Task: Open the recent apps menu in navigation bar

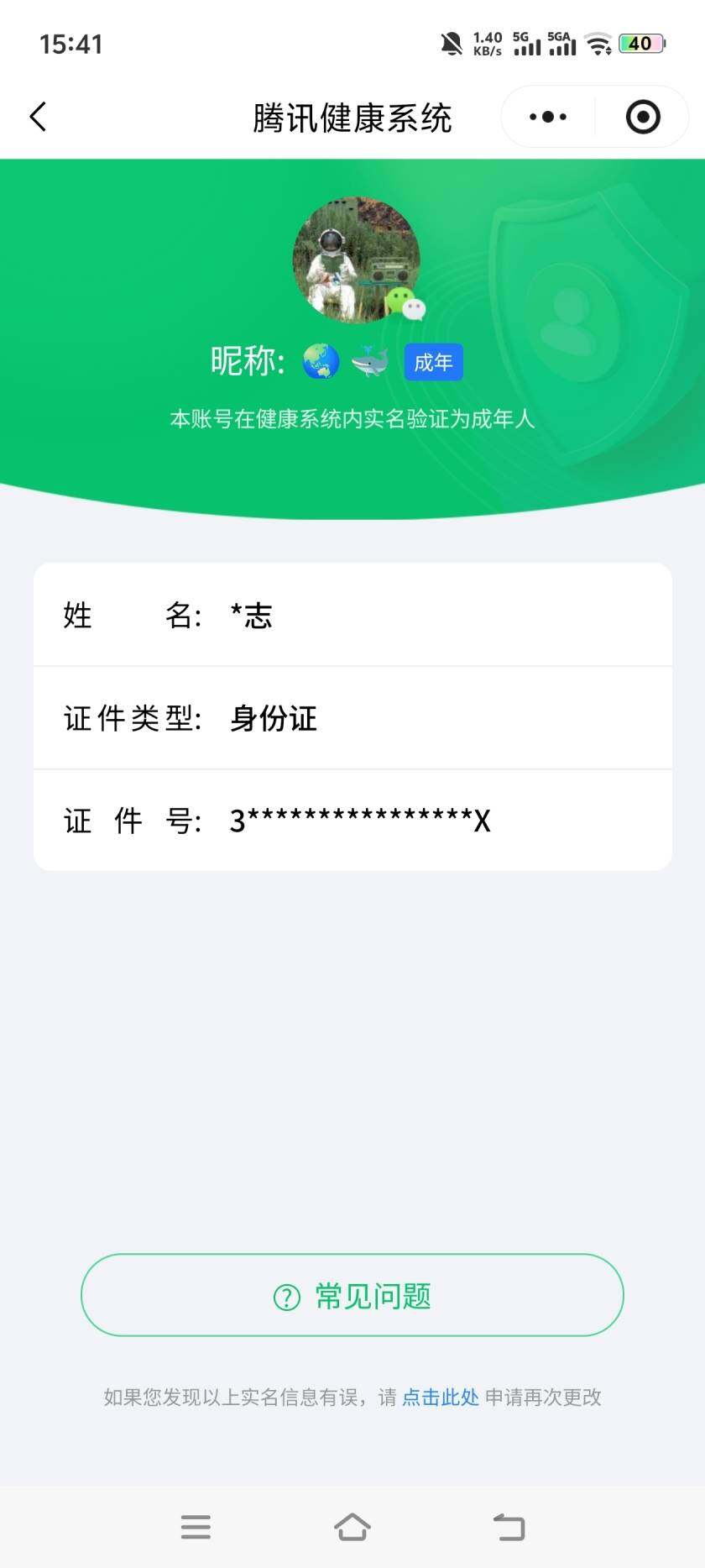Action: tap(196, 1527)
